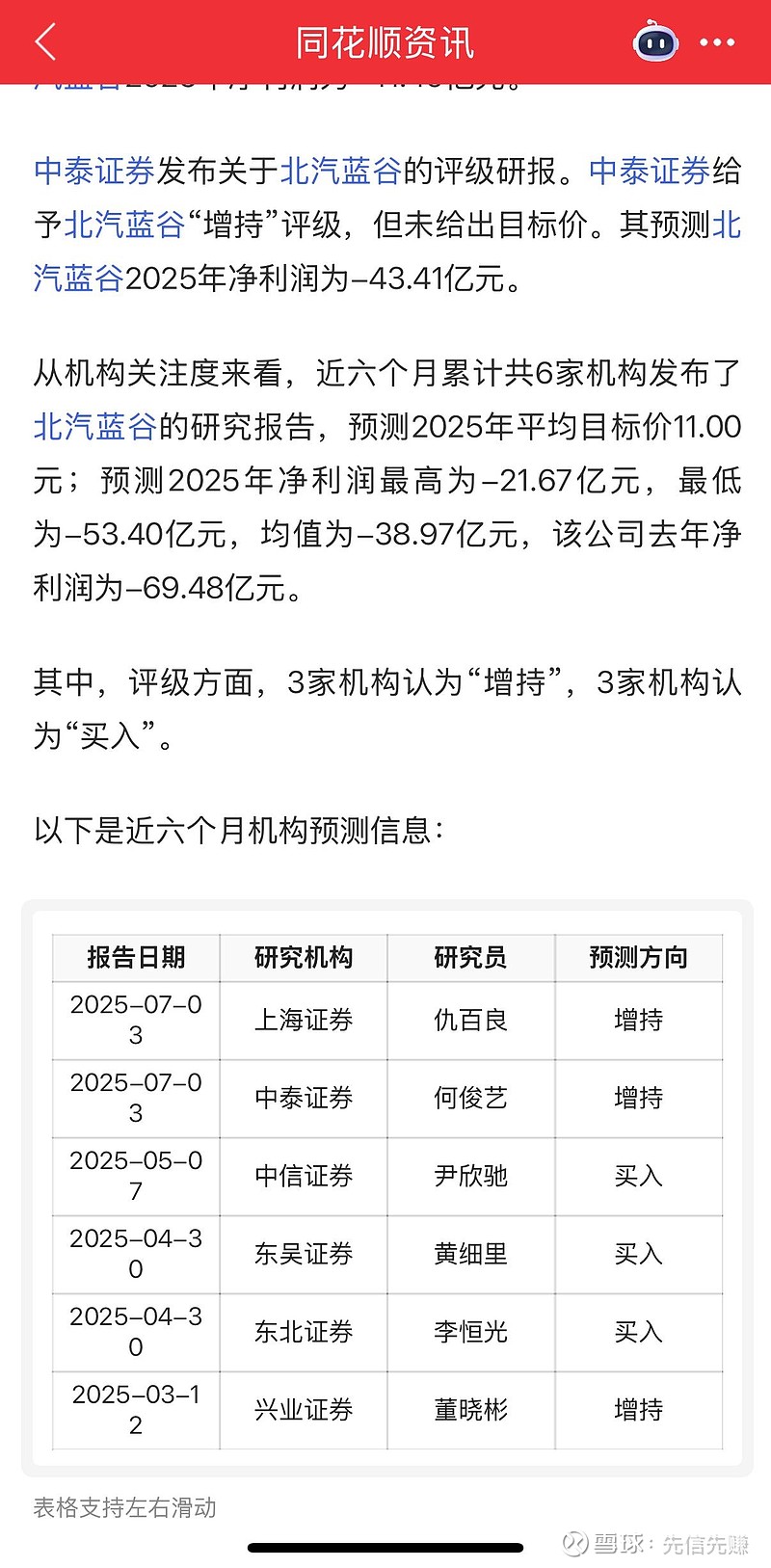This screenshot has height=1568, width=771.
Task: Open the 中泰证券 link before 发布关于
Action: [94, 171]
